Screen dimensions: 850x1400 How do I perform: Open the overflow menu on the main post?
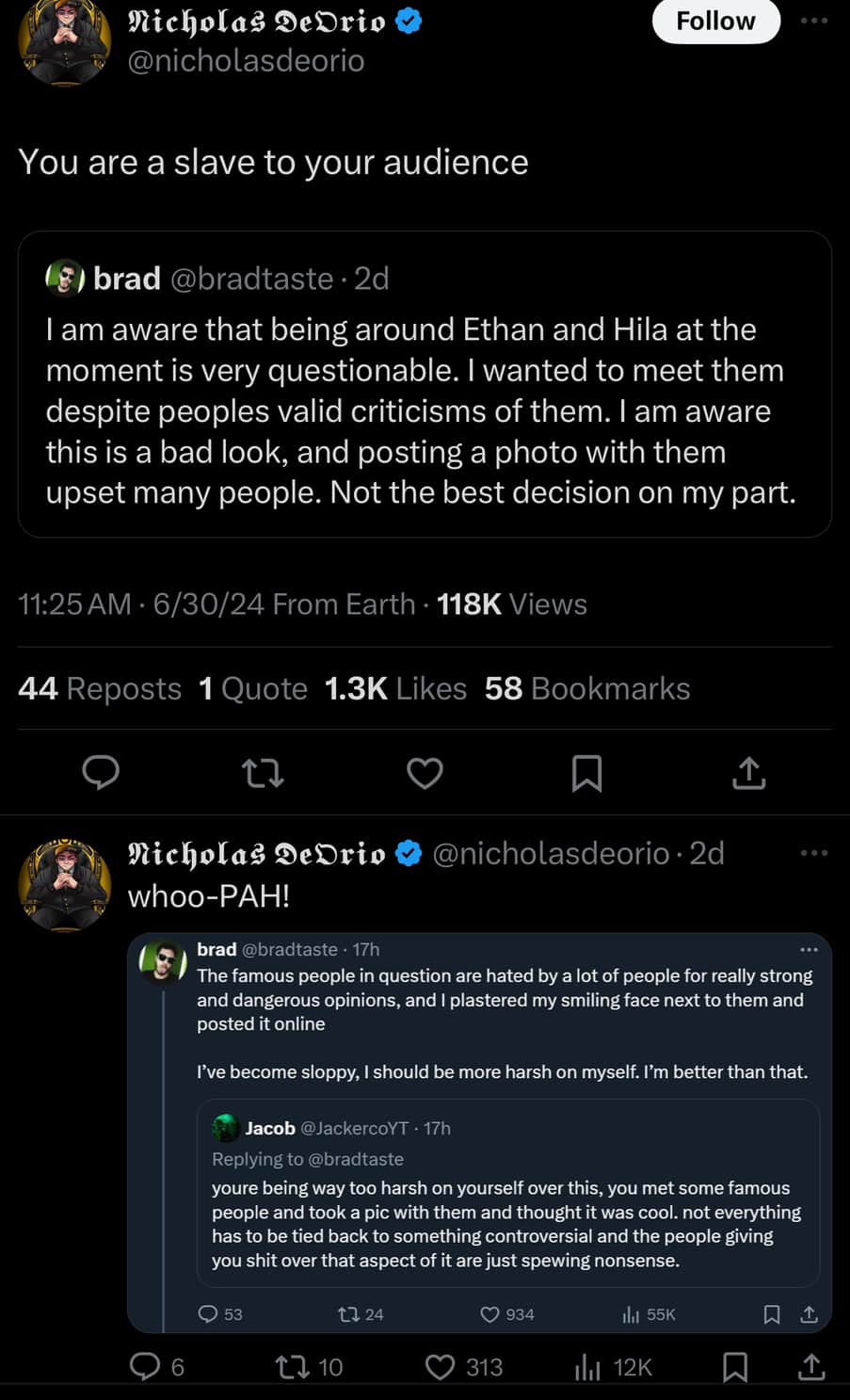814,21
